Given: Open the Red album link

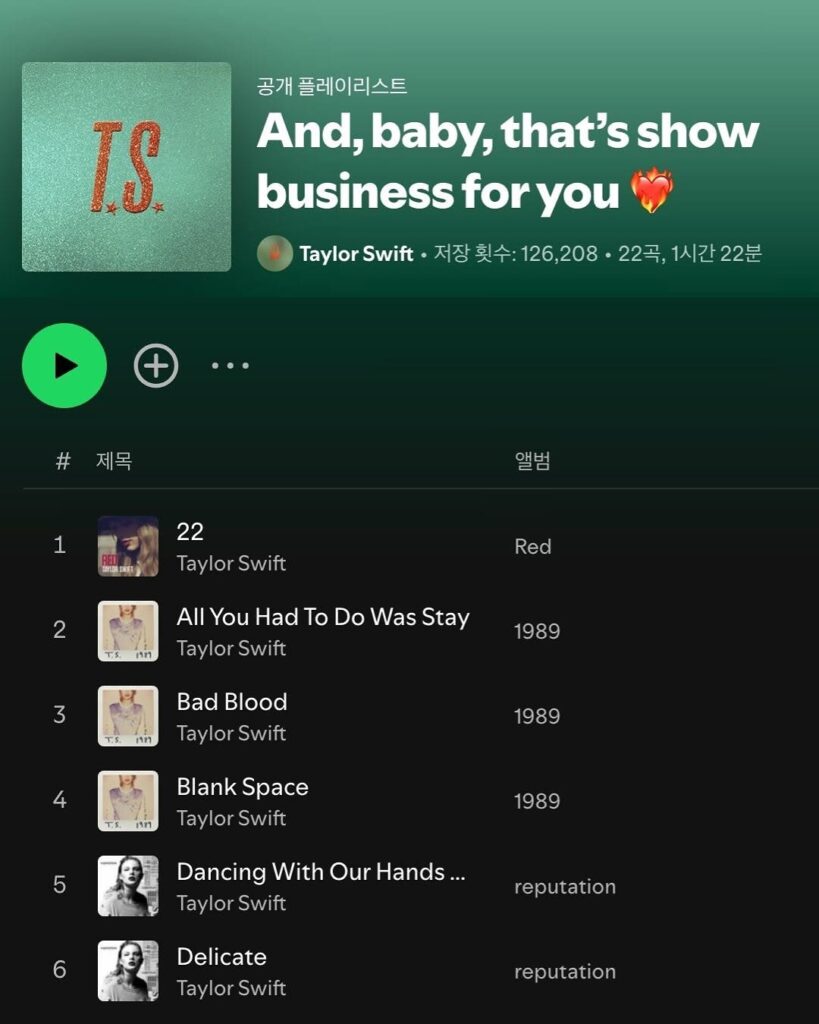Looking at the screenshot, I should [x=532, y=547].
